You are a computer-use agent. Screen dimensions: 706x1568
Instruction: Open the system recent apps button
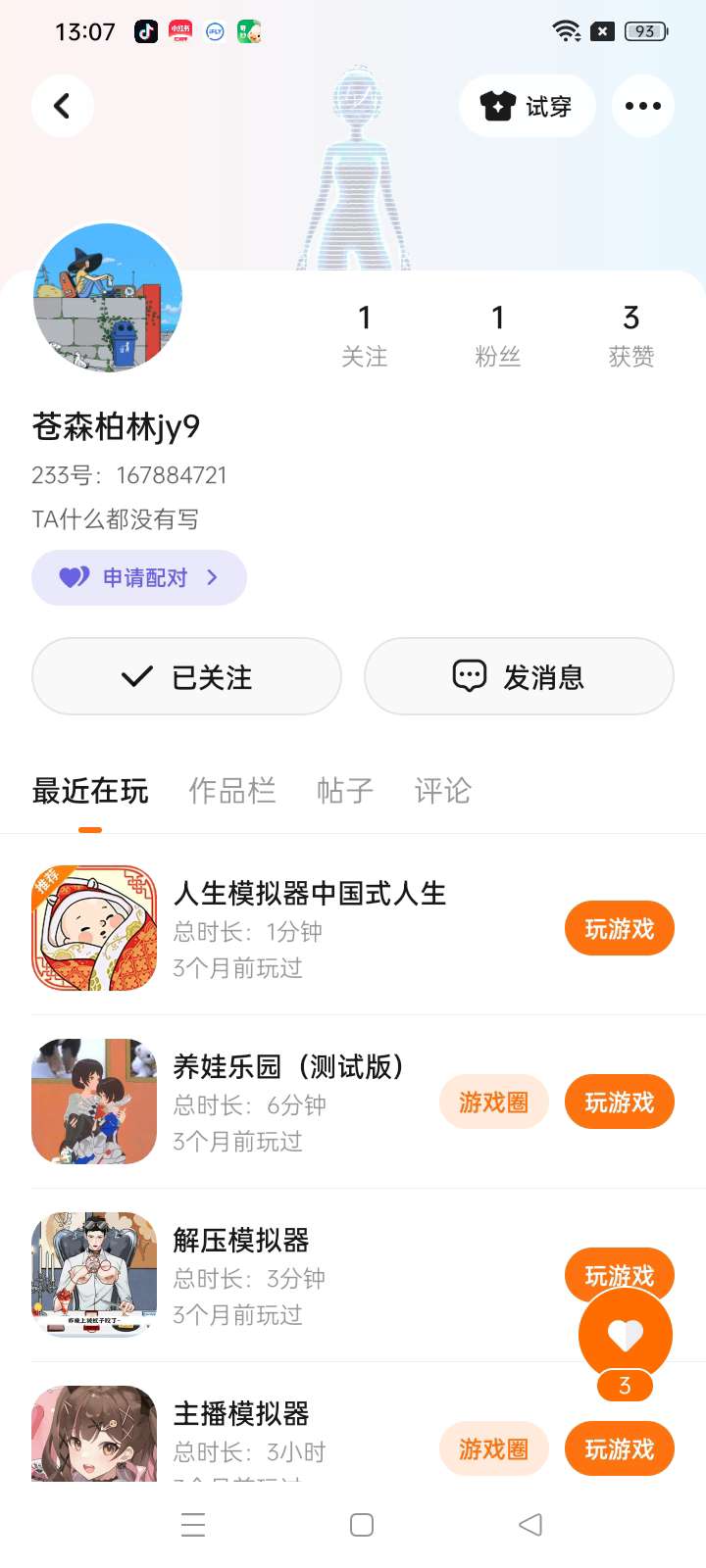193,1524
